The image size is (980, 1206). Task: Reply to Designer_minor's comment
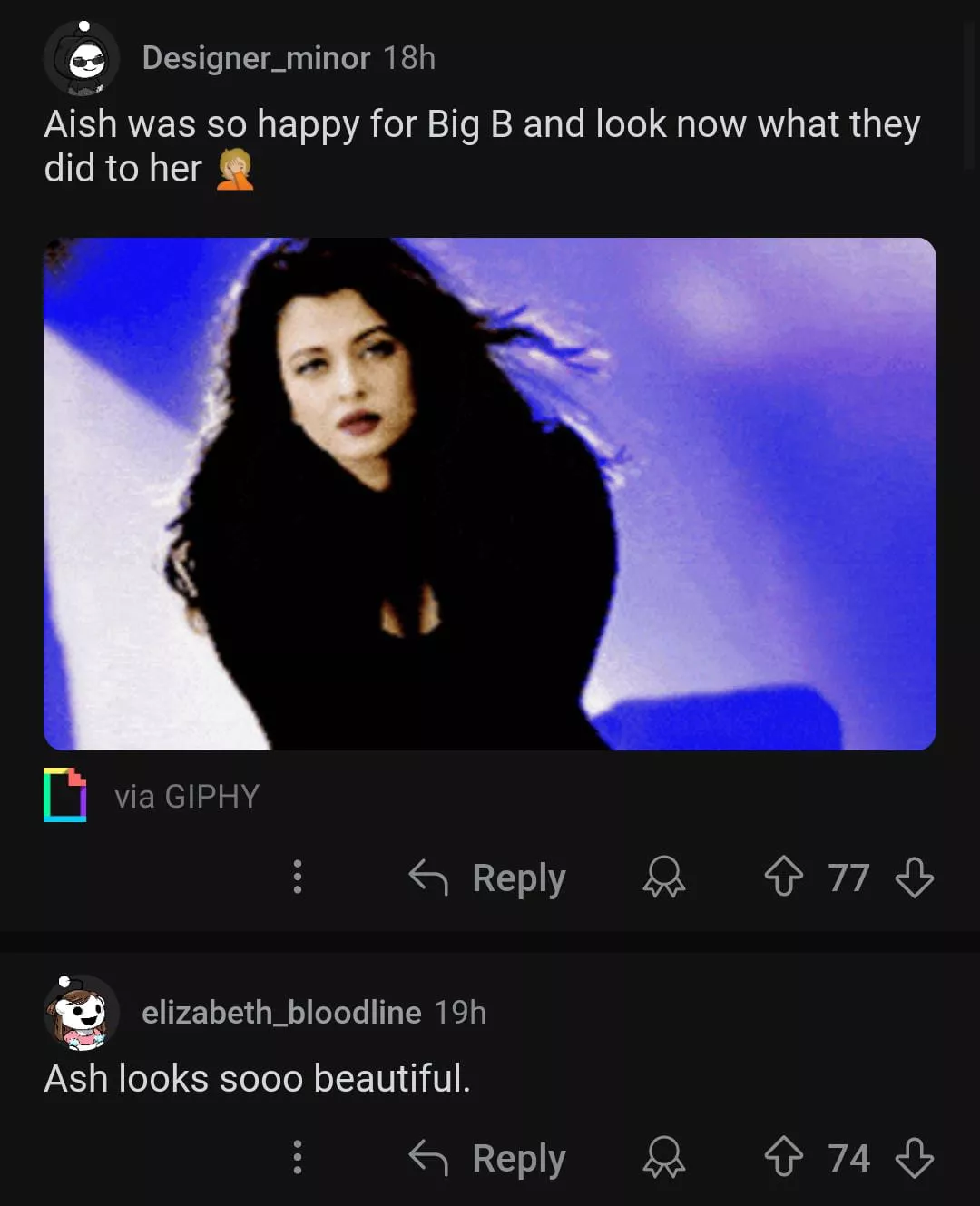click(x=487, y=878)
